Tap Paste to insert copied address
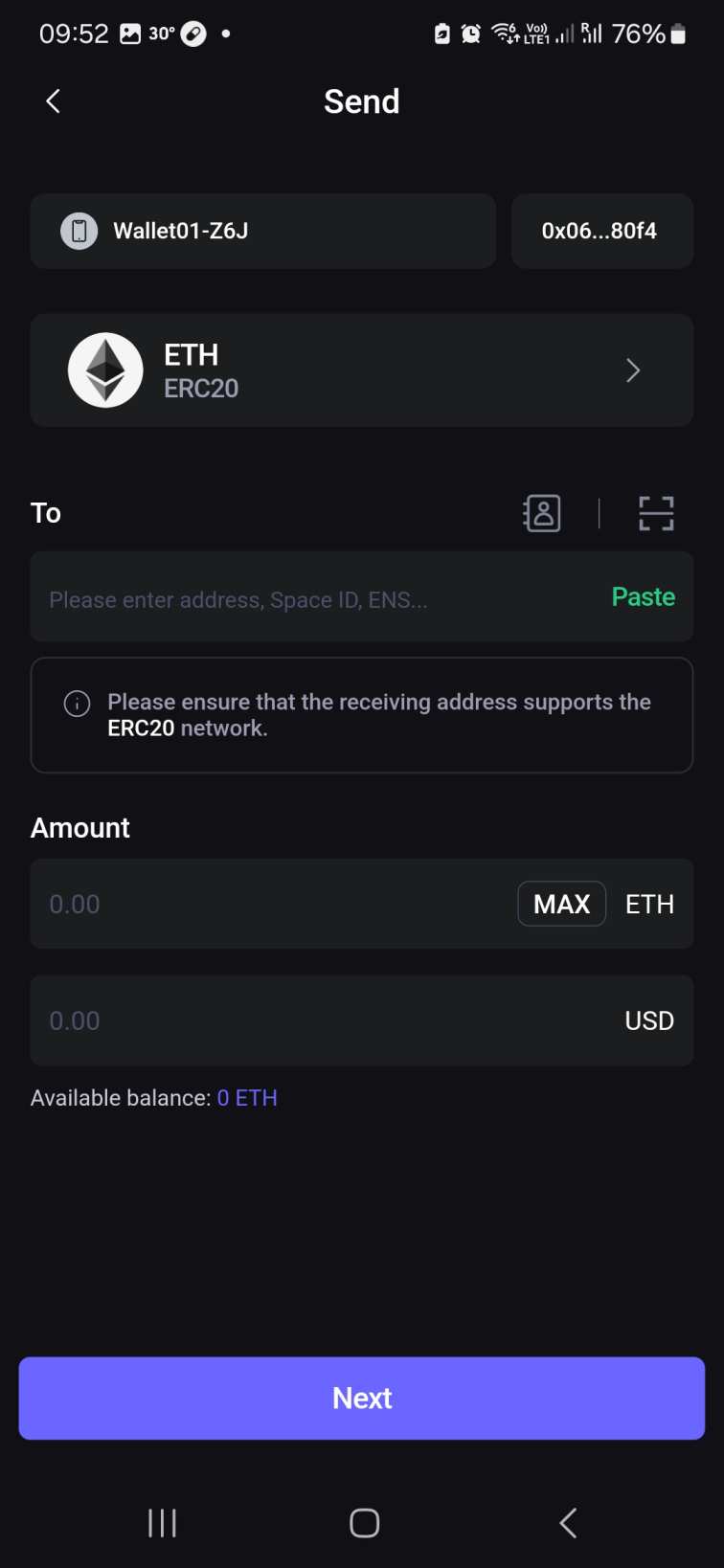 643,596
